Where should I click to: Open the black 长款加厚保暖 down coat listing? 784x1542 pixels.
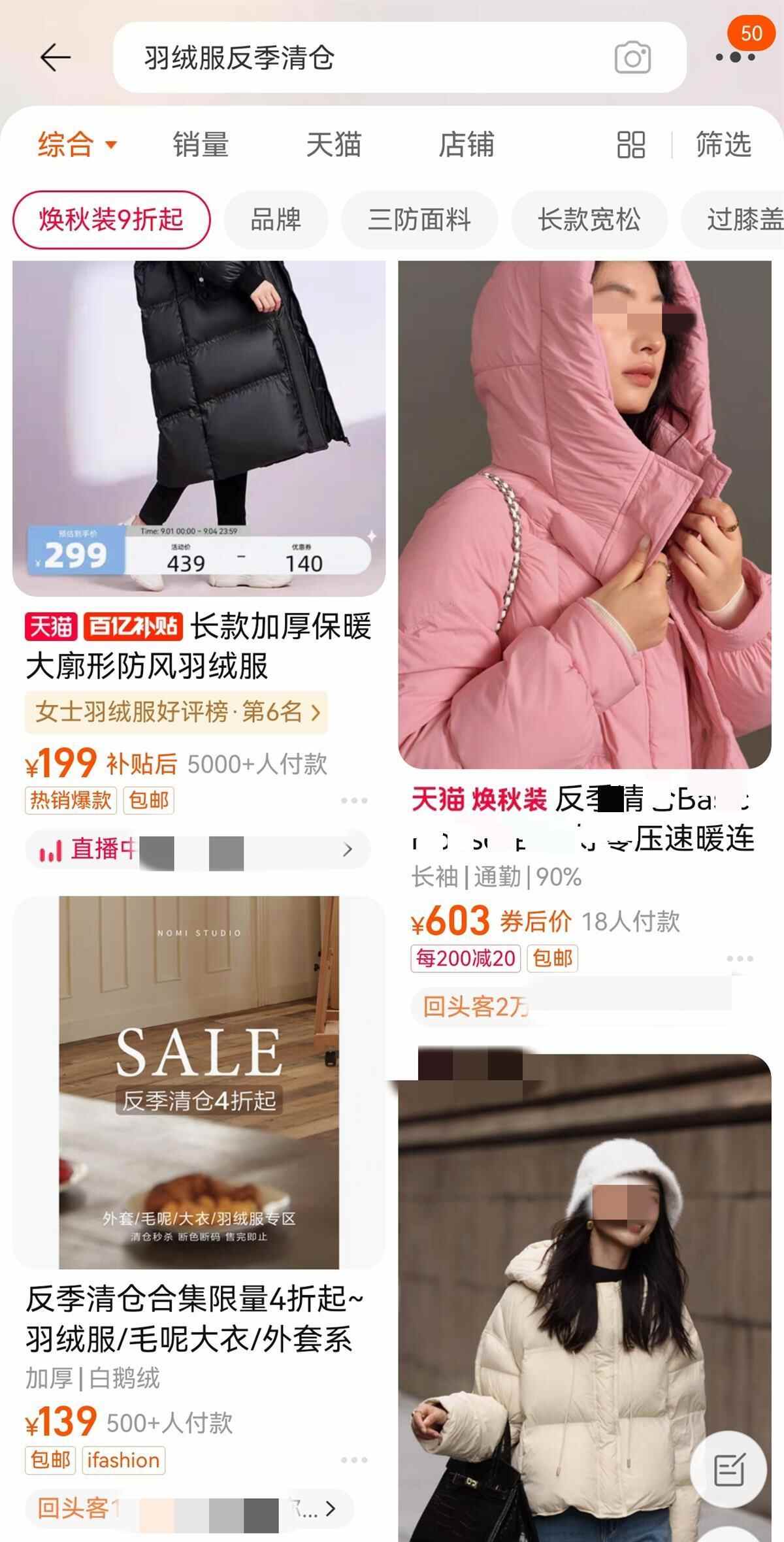click(x=199, y=425)
